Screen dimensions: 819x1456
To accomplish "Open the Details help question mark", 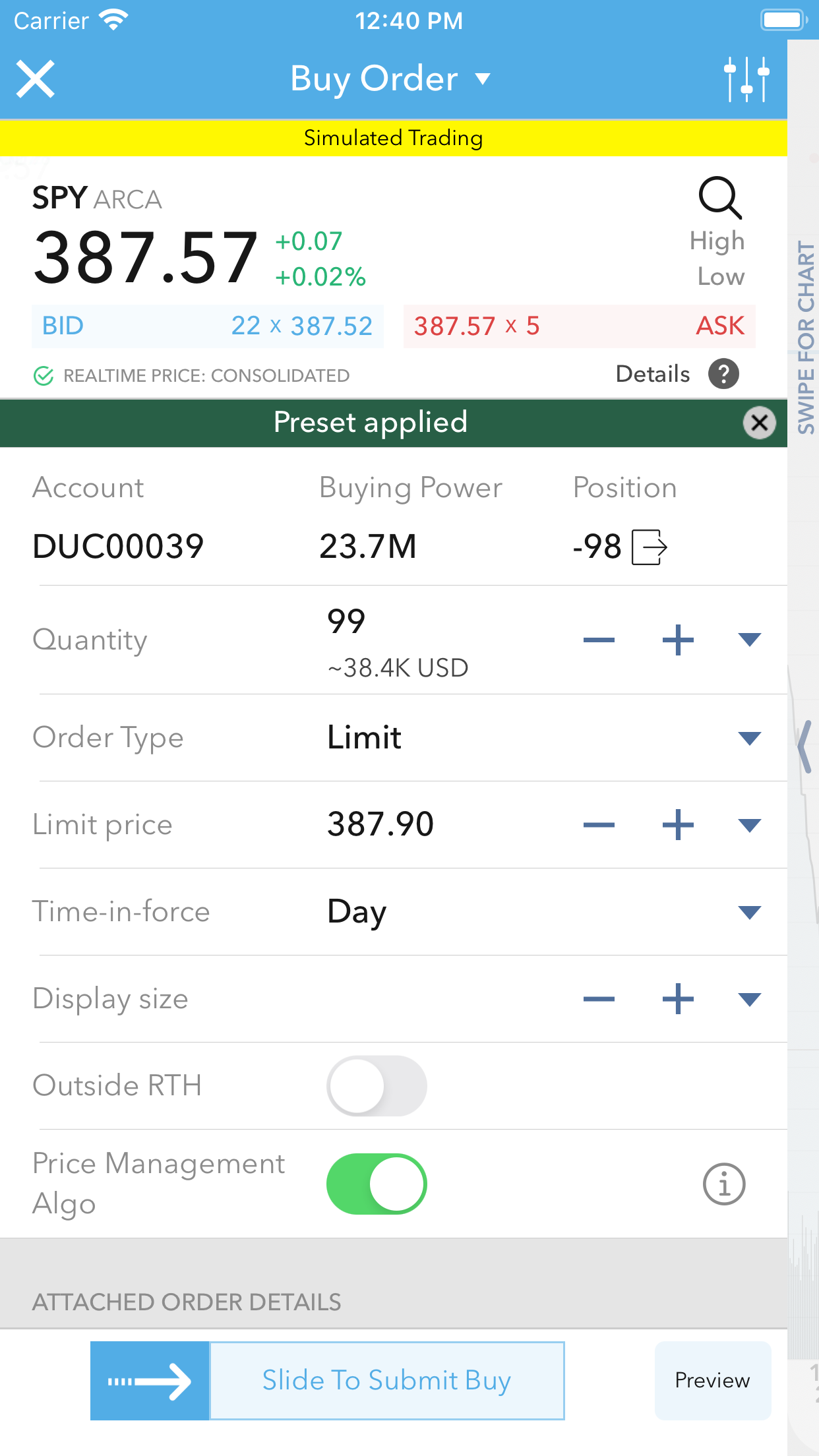I will 723,374.
